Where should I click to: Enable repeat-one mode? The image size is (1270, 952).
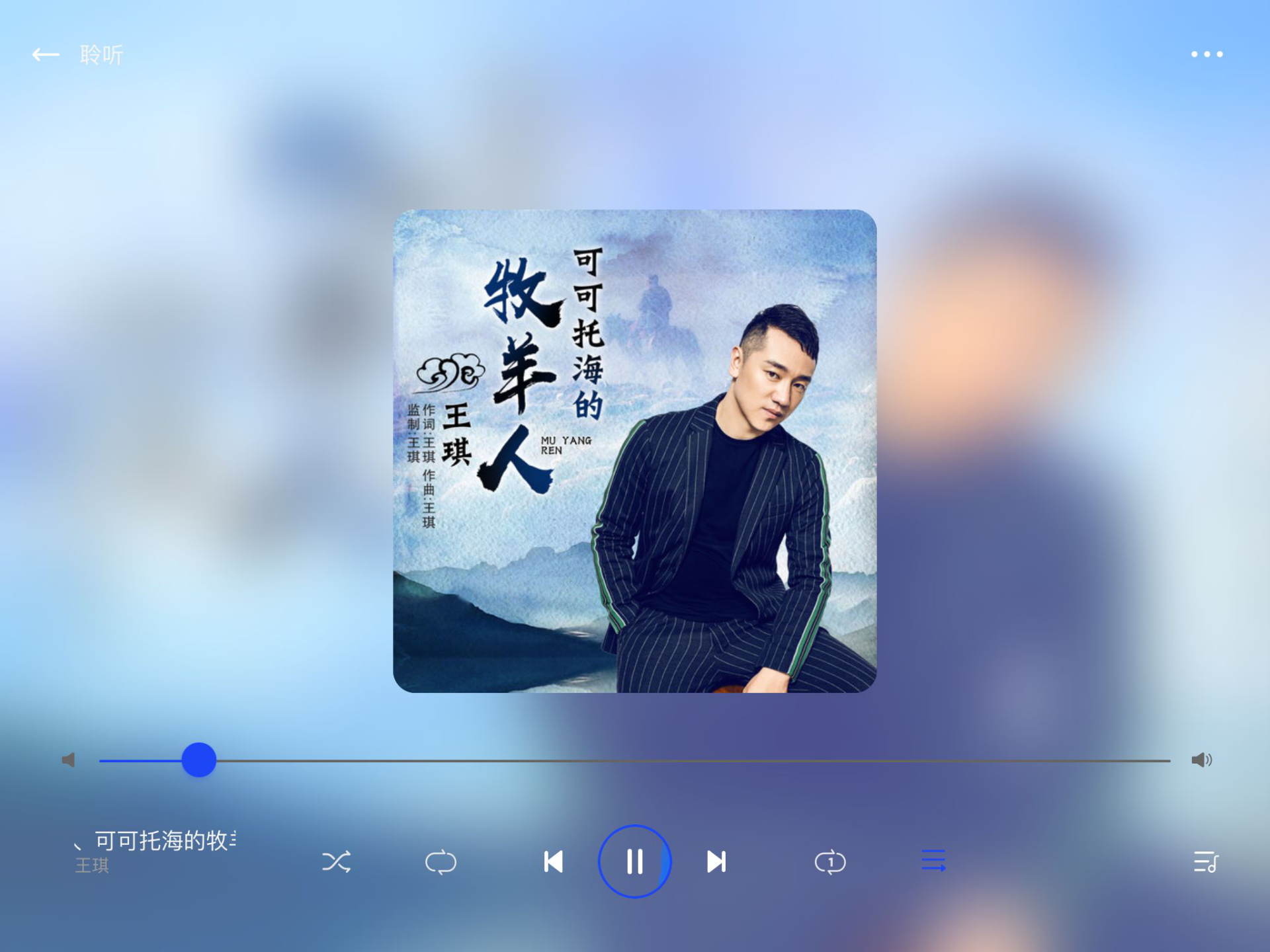pyautogui.click(x=830, y=862)
